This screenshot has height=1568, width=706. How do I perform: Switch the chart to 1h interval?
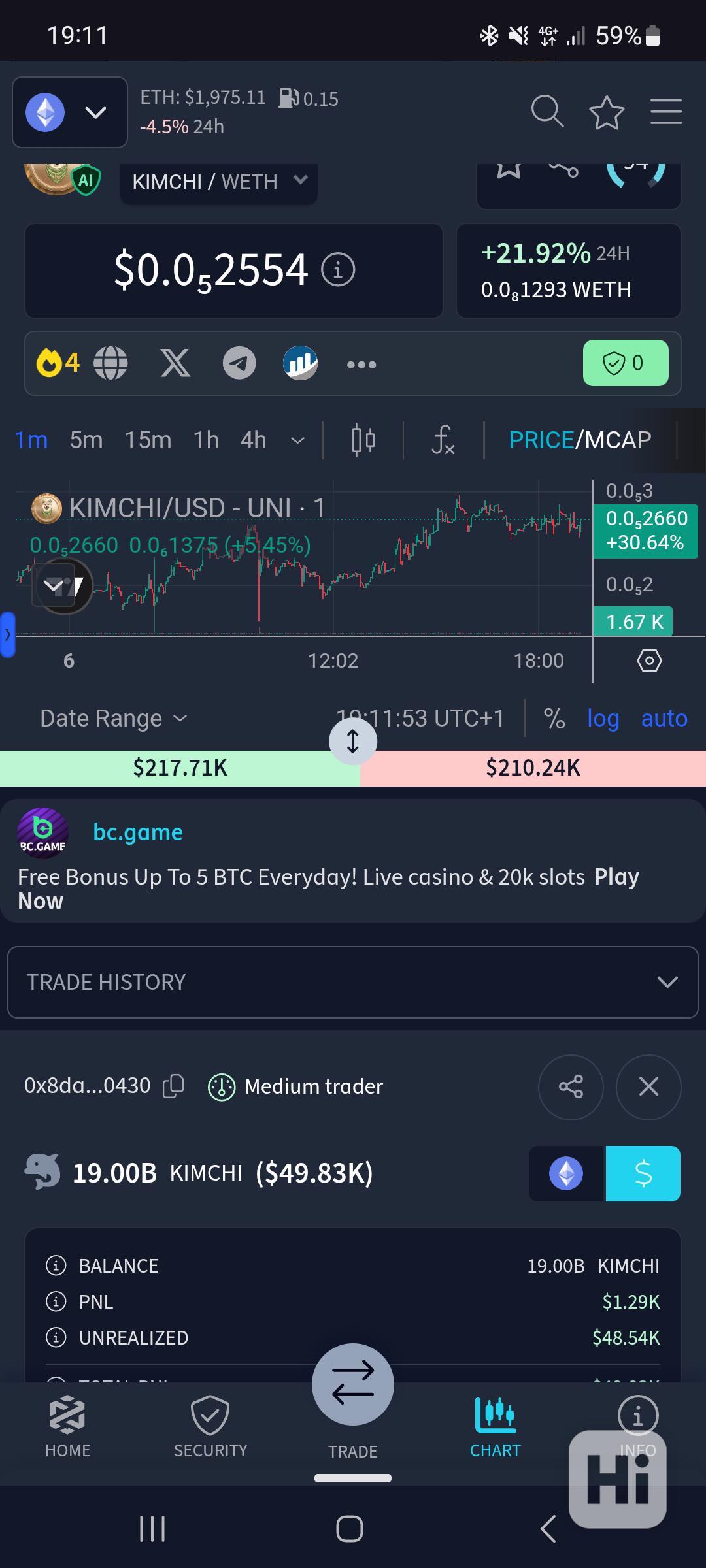pyautogui.click(x=206, y=440)
